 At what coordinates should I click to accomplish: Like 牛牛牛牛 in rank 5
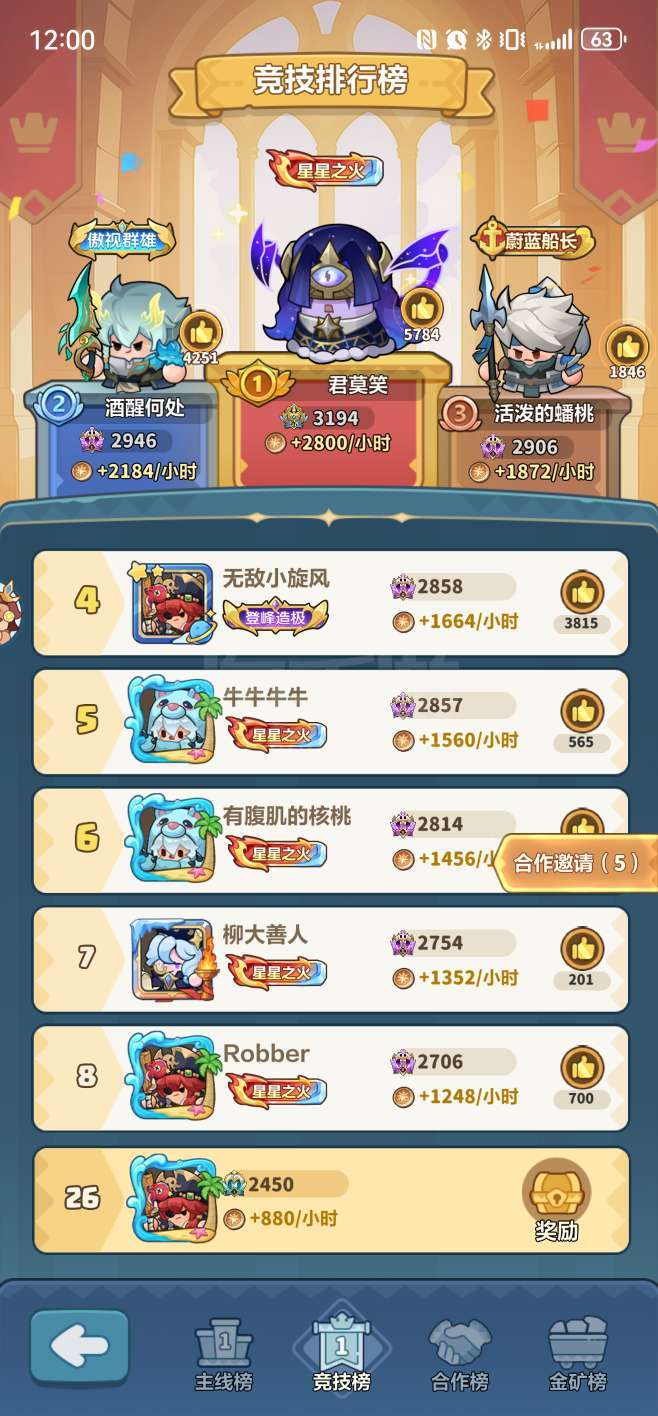click(581, 712)
